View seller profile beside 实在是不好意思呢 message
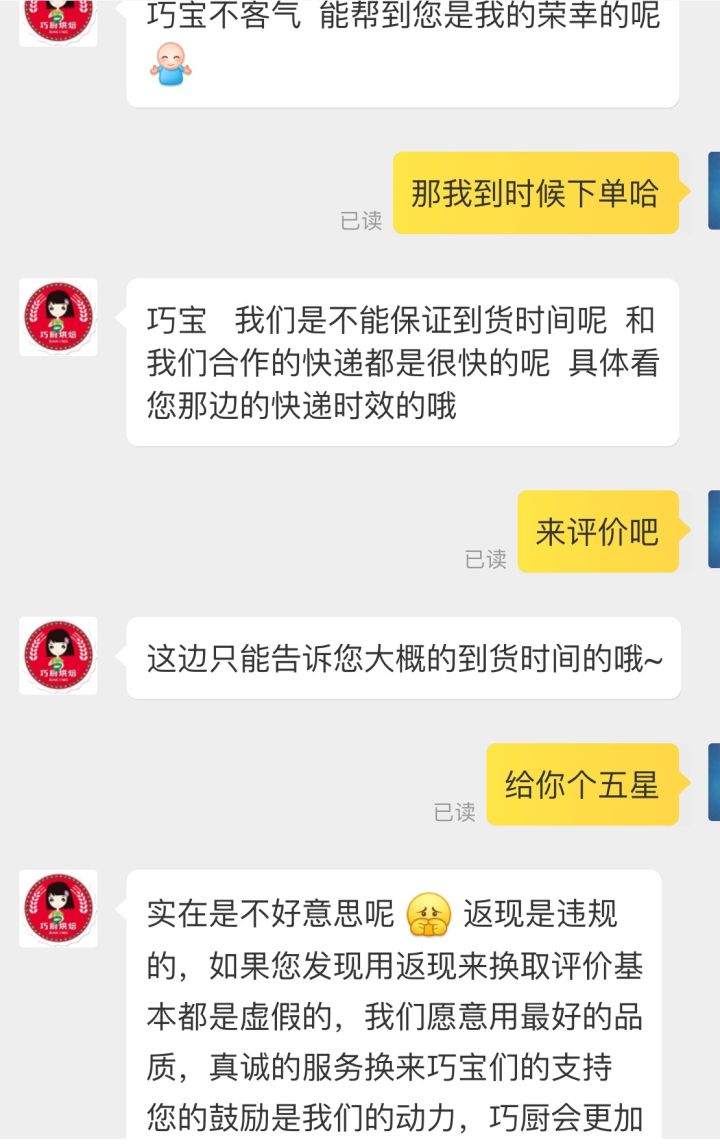 (x=58, y=908)
